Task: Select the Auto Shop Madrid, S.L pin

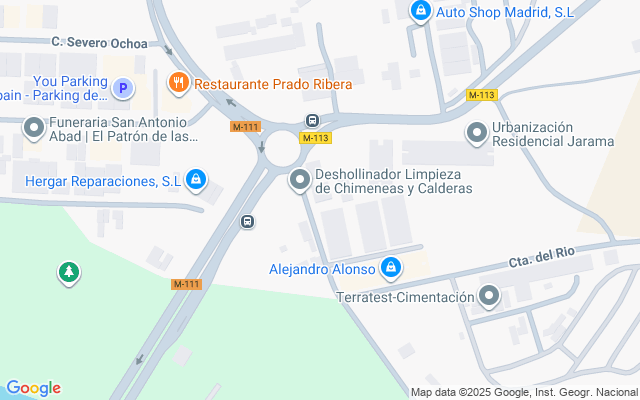Action: (421, 12)
